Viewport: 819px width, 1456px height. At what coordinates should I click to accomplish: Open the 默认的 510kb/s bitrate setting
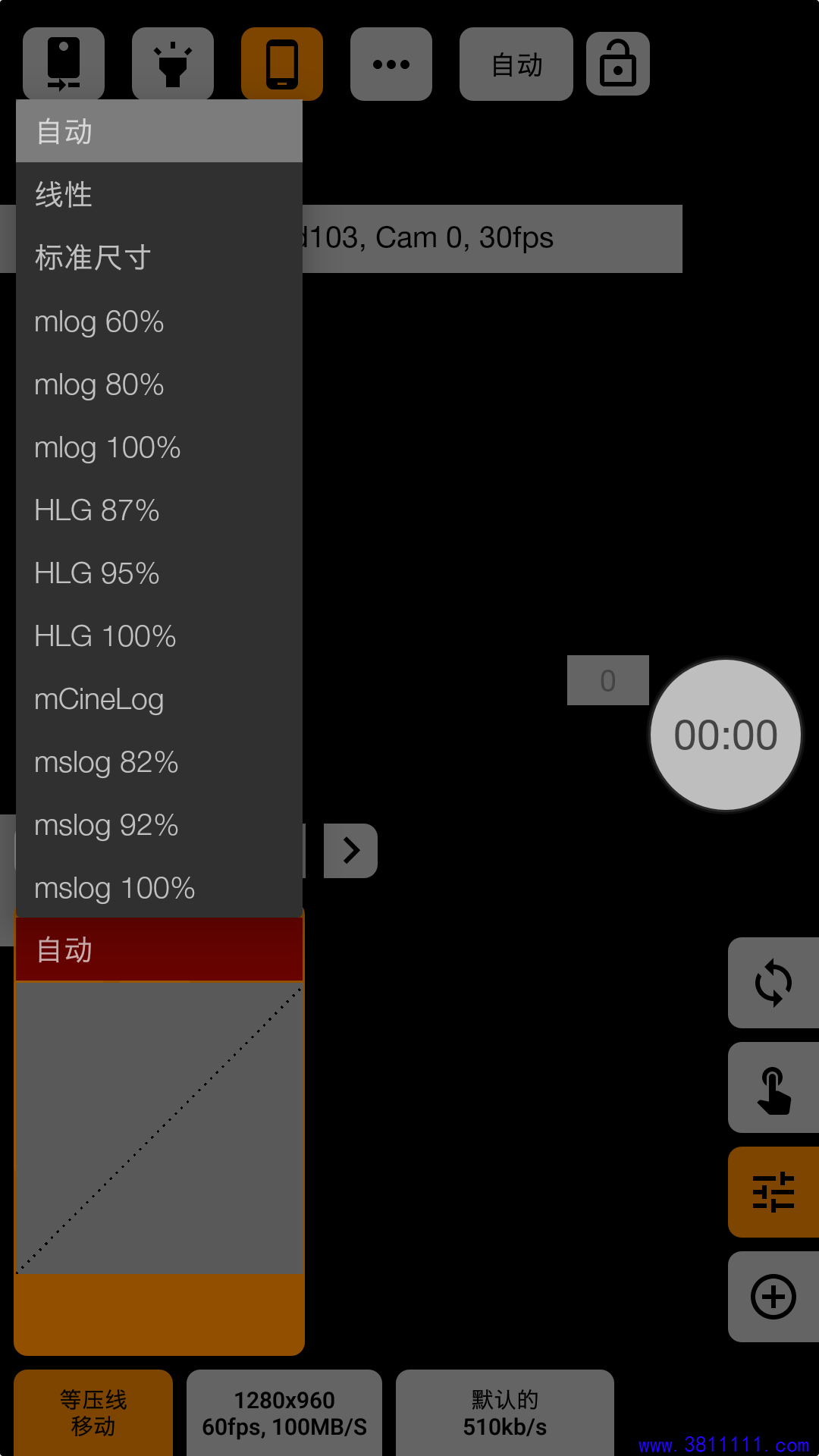(x=505, y=1413)
